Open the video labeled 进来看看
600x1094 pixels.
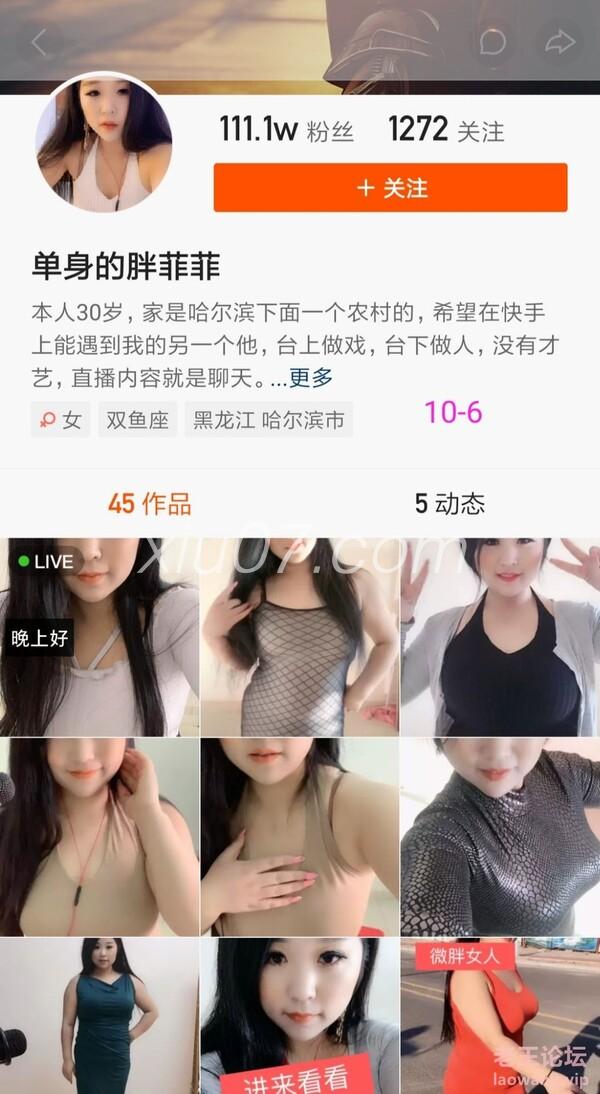[299, 1015]
